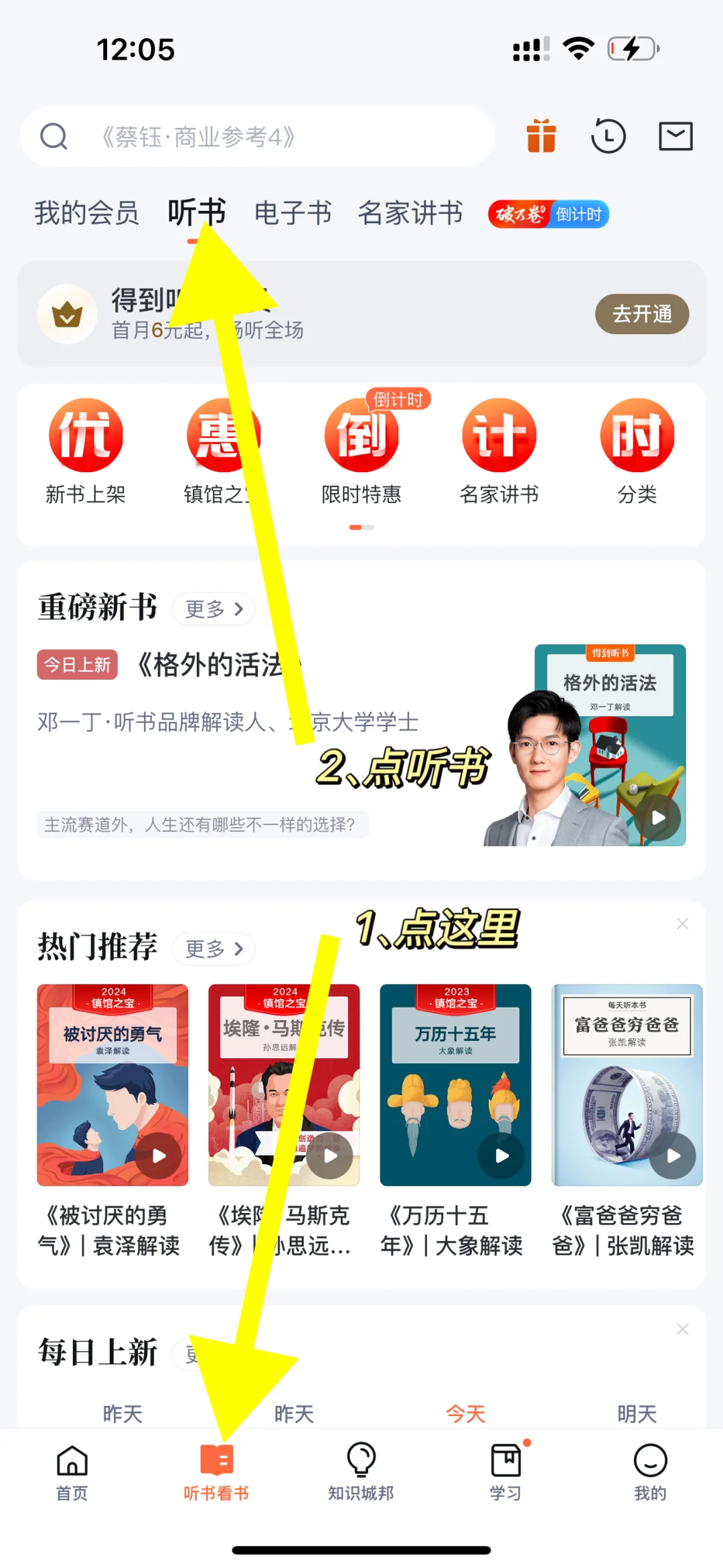Tap 更多 next to 重磅新书

tap(214, 609)
